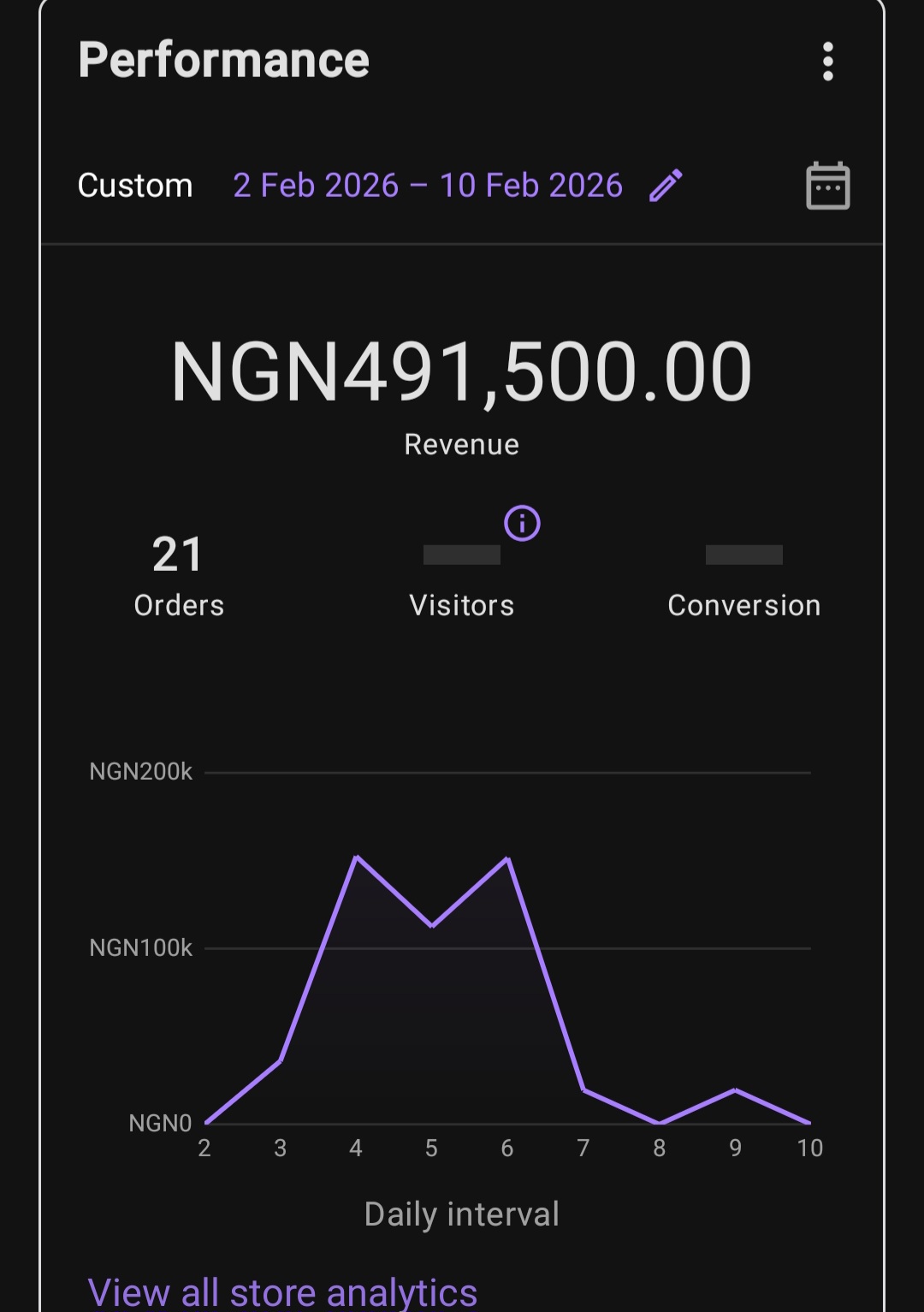Click the starting point at day 2
This screenshot has height=1312, width=924.
tap(205, 1123)
